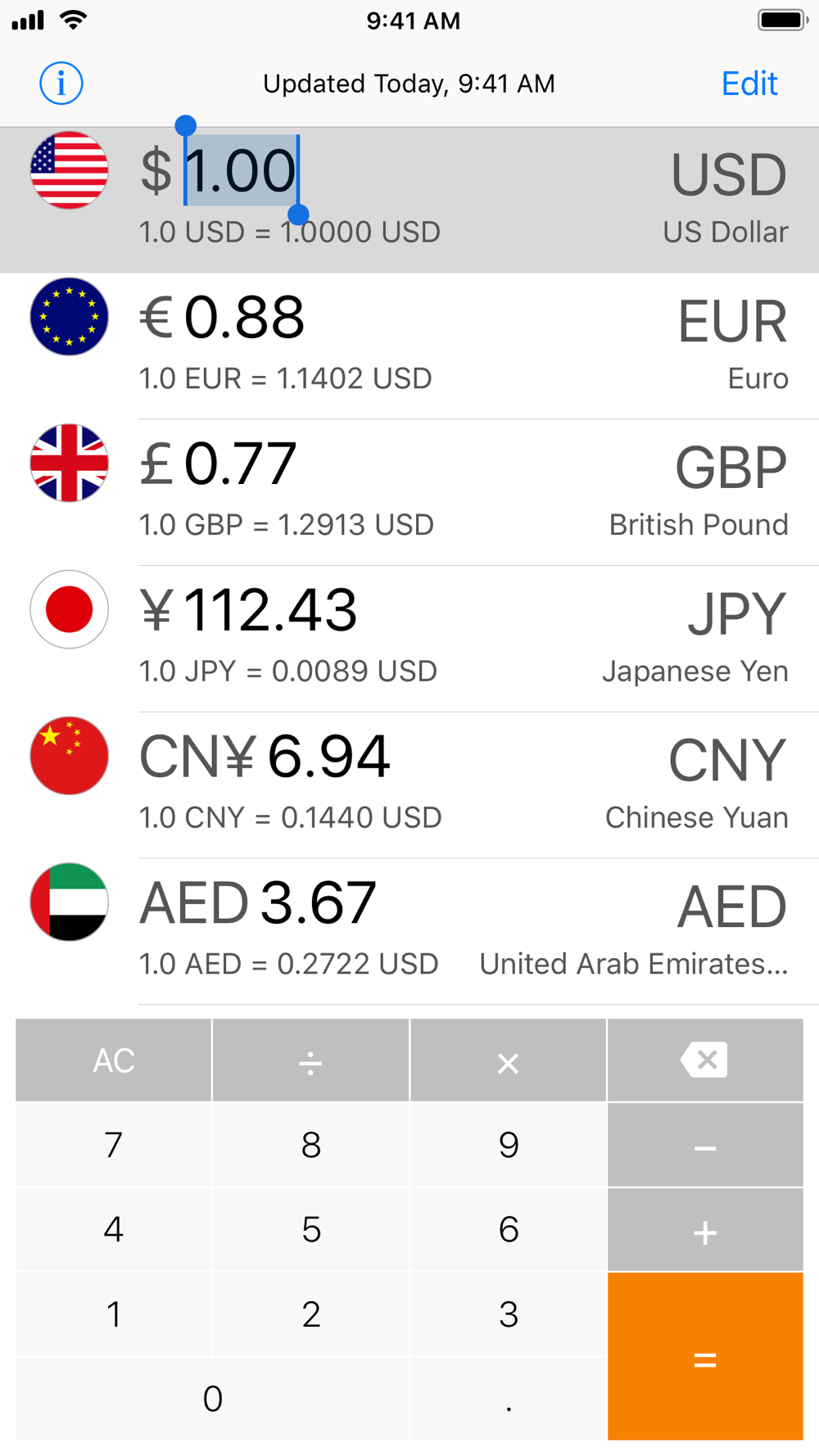
Task: Tap the plus key
Action: [705, 1230]
